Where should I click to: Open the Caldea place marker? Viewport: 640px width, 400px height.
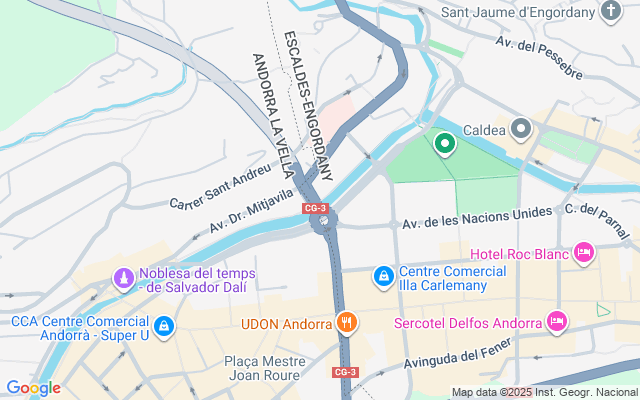tap(520, 129)
